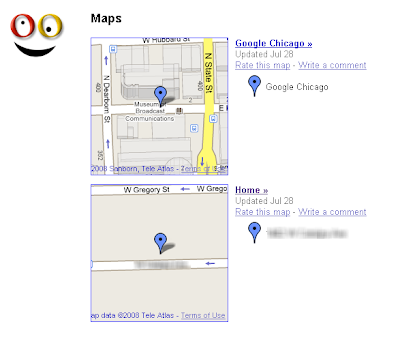
Task: Open Terms of Use on Home map
Action: tap(203, 315)
